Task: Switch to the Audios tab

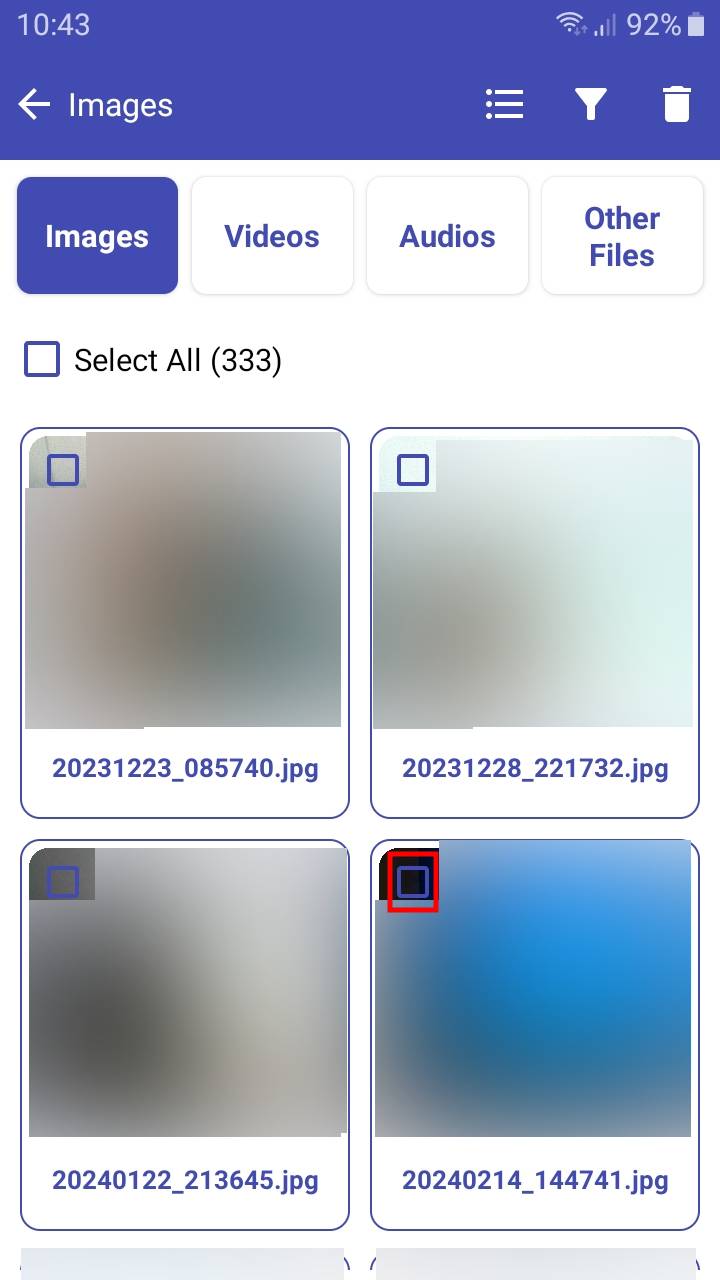Action: (x=447, y=236)
